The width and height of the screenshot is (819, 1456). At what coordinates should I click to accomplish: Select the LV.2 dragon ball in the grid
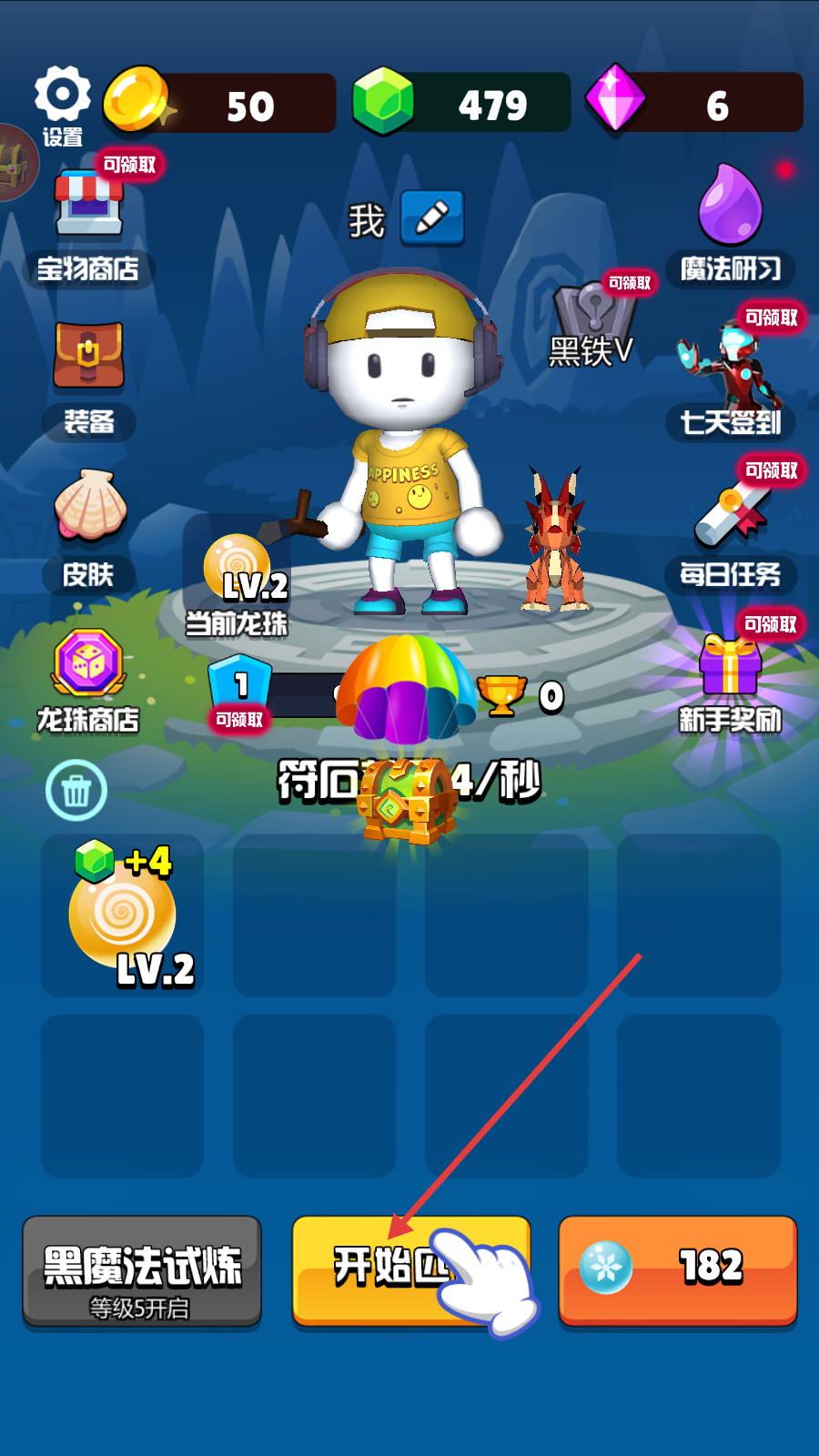122,915
